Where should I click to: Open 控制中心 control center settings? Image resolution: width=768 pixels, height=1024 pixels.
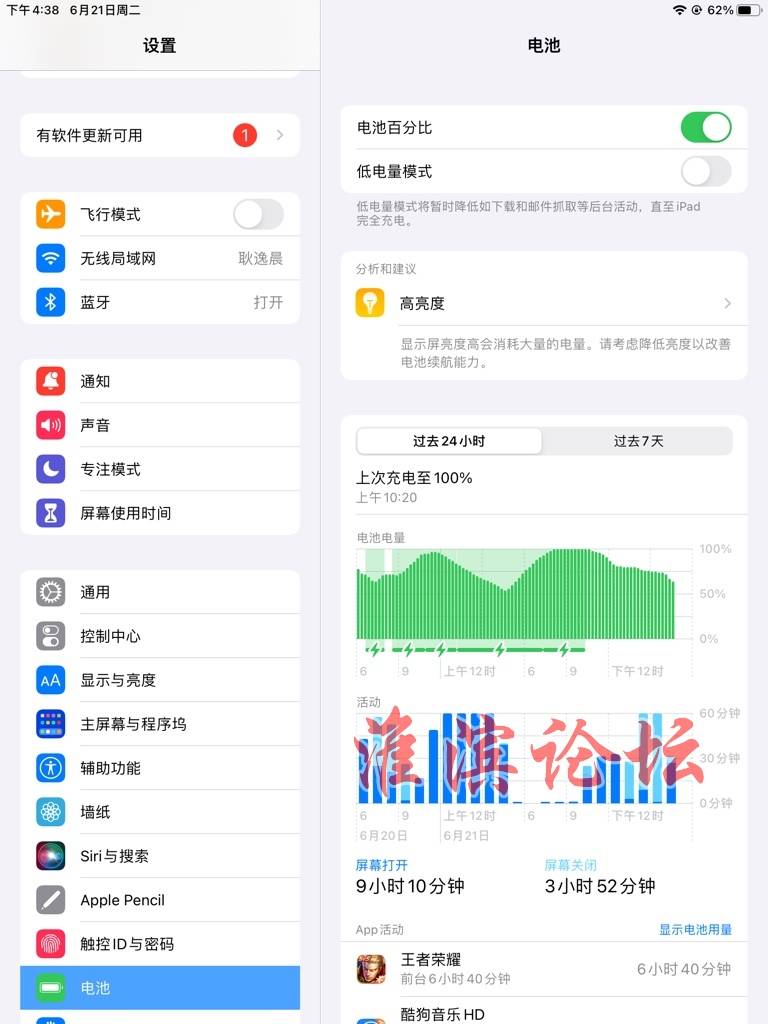(x=160, y=636)
